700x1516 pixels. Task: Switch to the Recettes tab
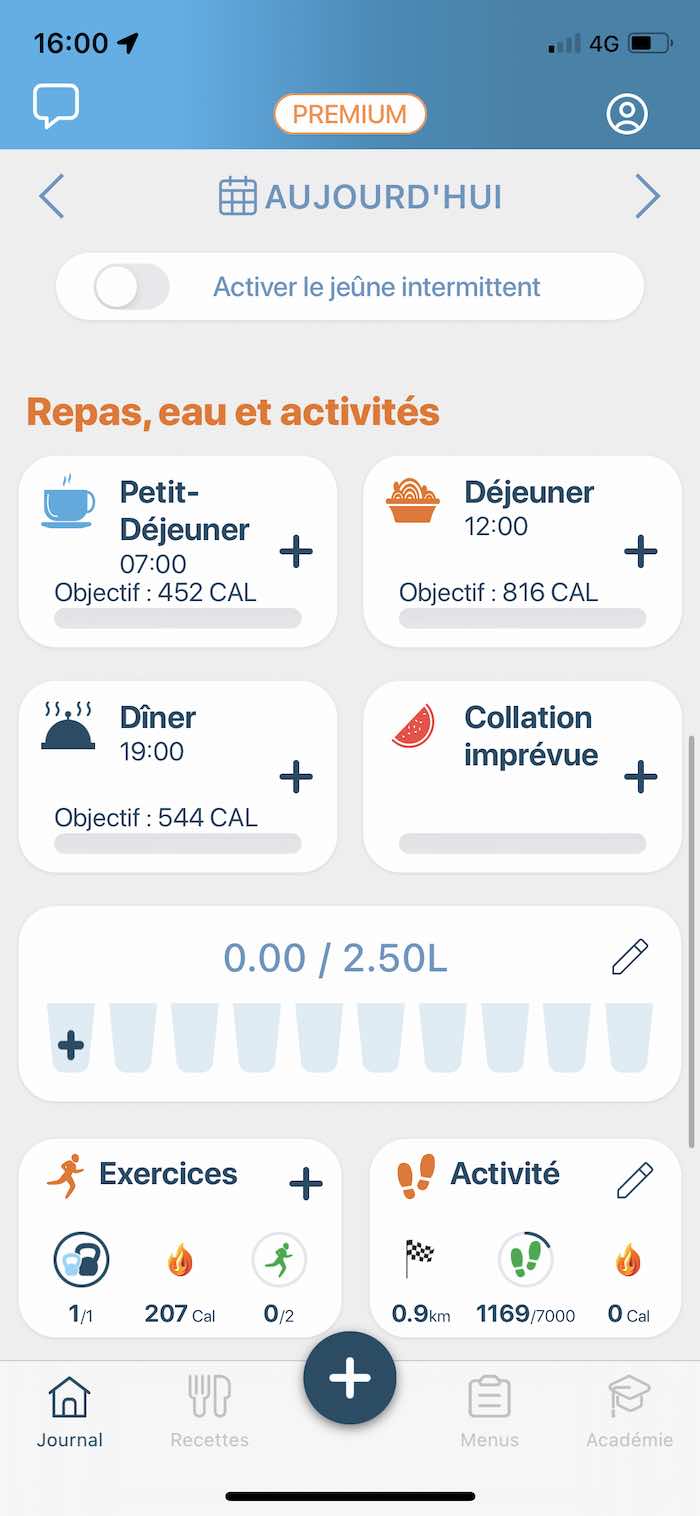tap(209, 1412)
